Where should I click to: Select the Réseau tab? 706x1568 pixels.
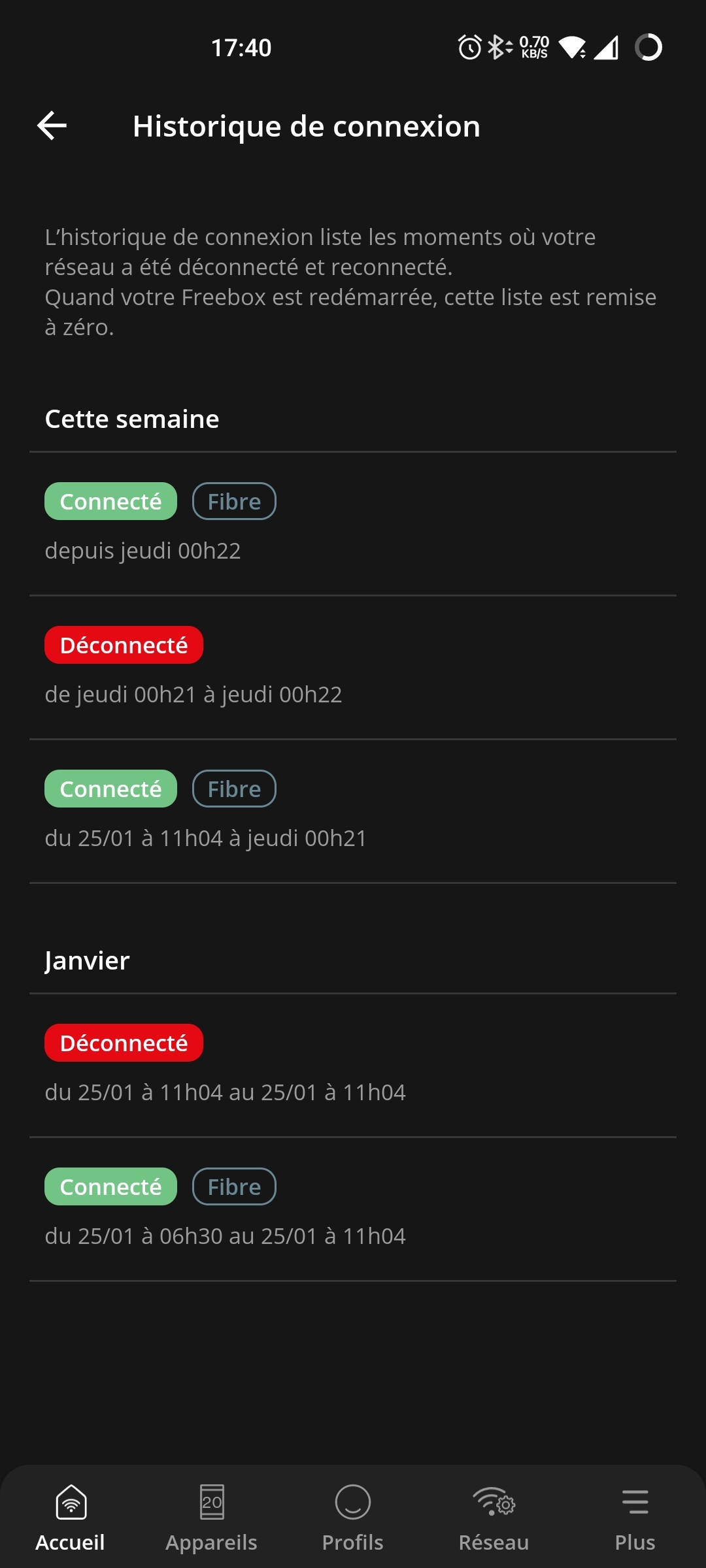pyautogui.click(x=494, y=1517)
